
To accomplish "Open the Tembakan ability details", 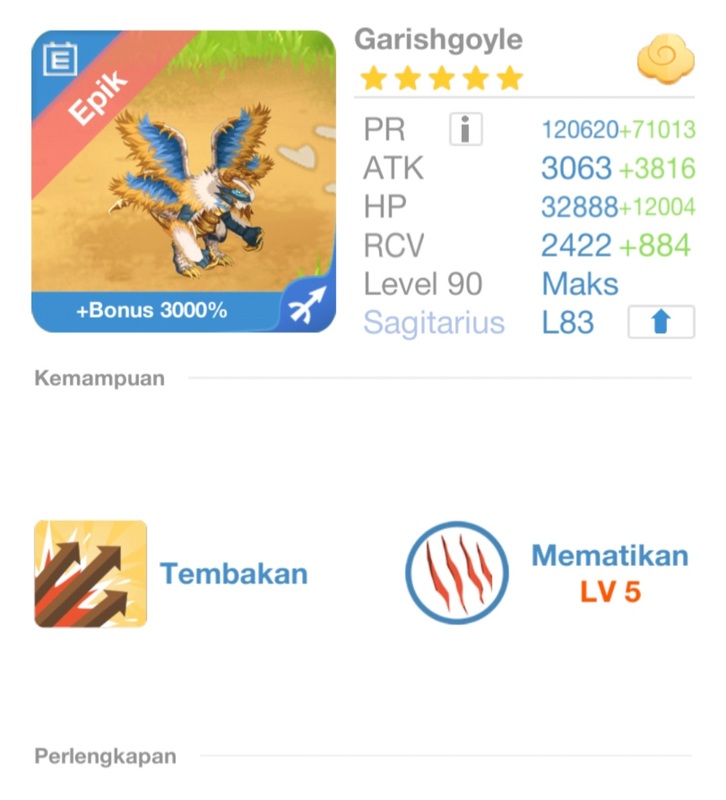I will coord(91,574).
